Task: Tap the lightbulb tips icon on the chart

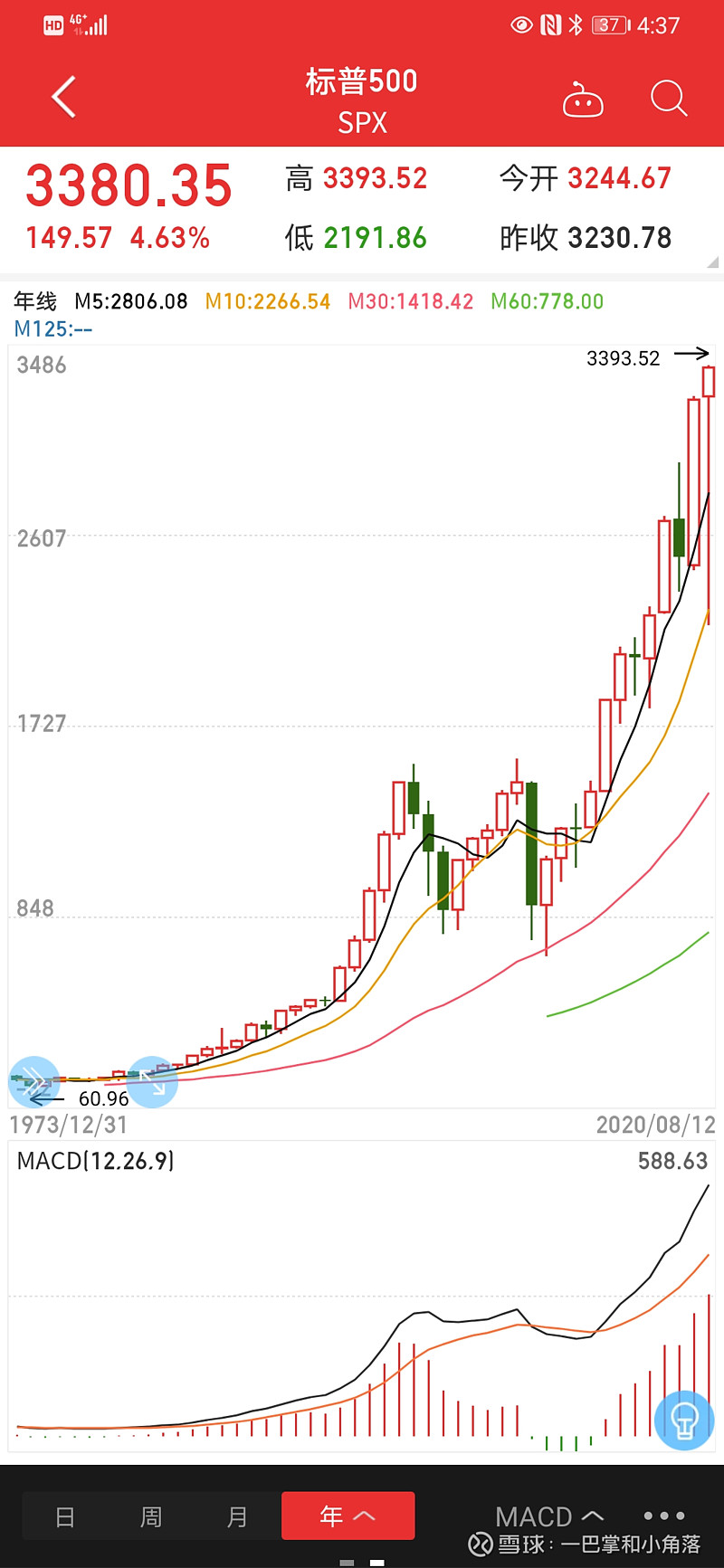Action: (x=684, y=1421)
